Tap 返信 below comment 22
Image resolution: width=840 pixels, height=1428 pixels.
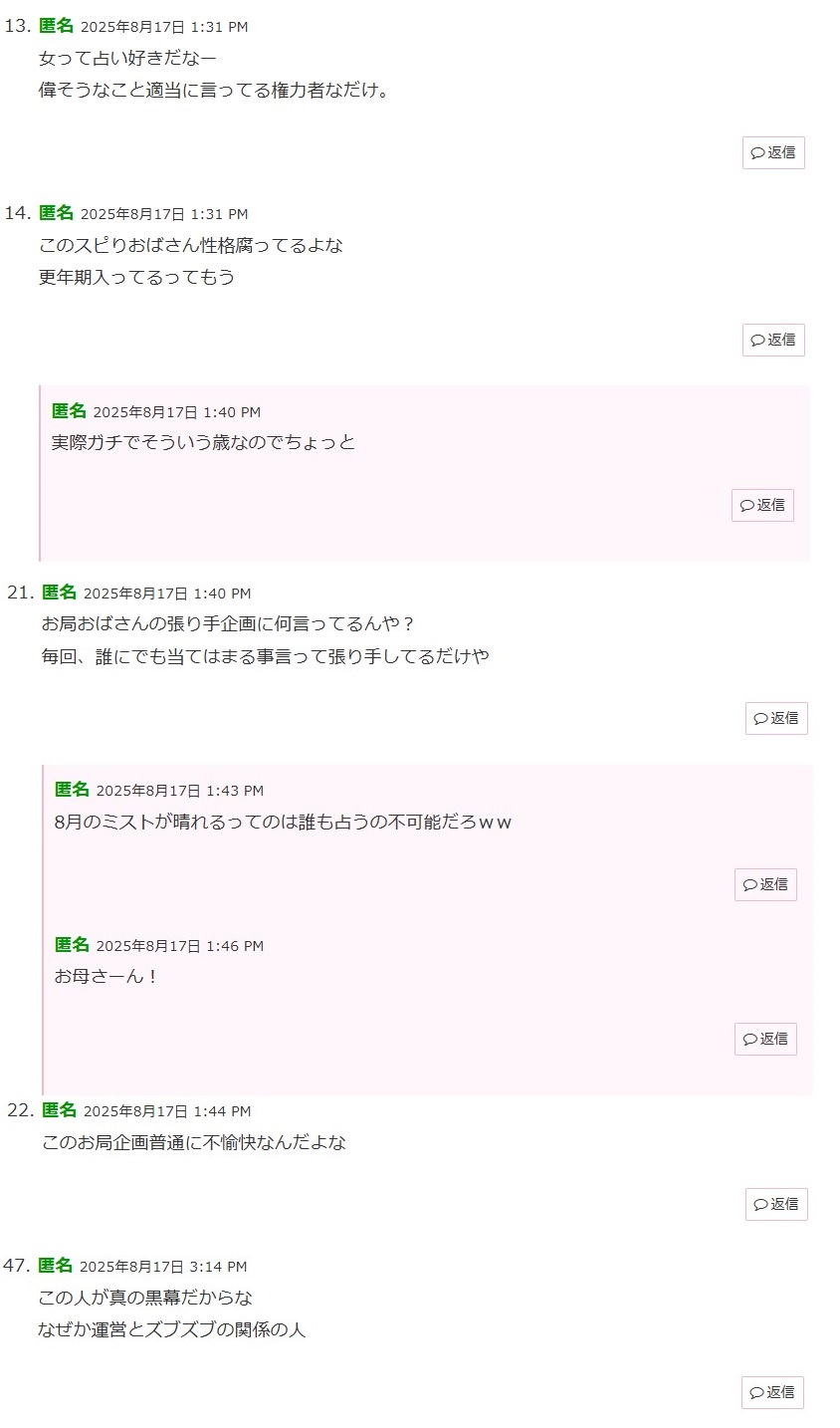pos(776,1204)
